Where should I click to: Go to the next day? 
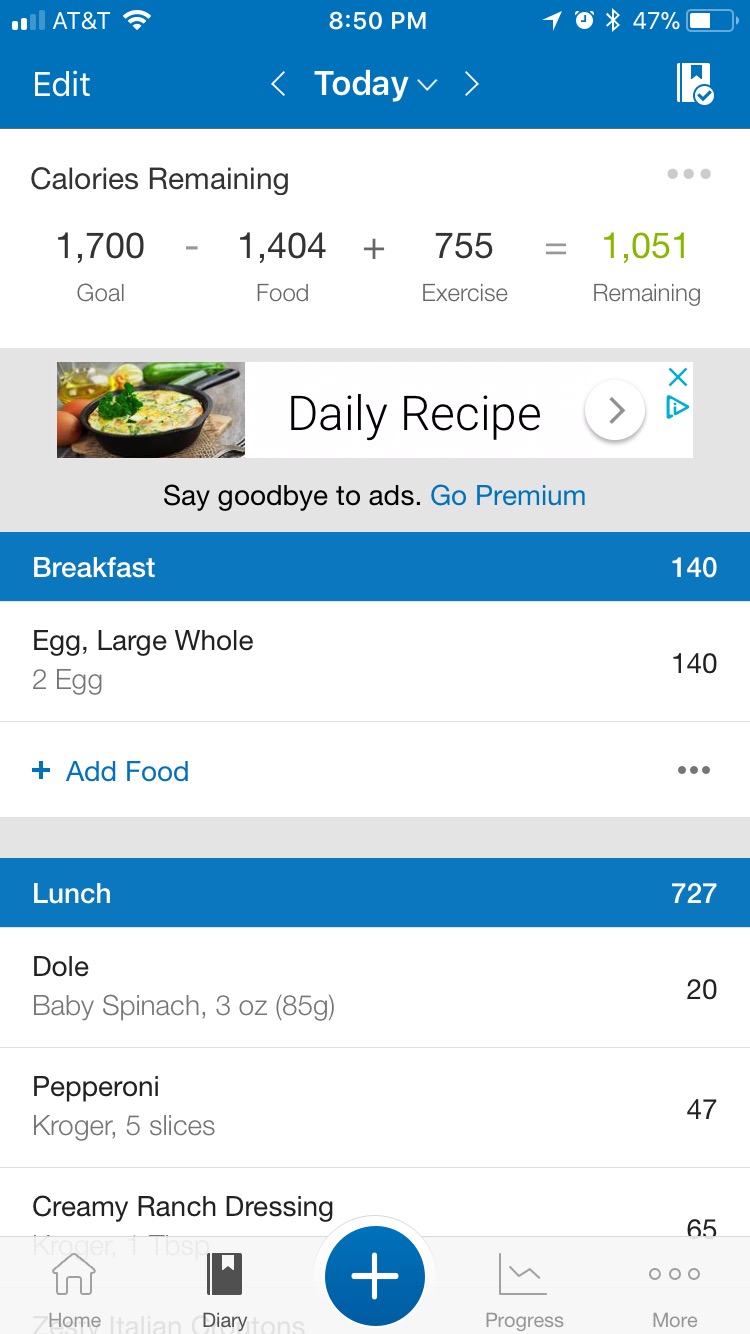(472, 84)
